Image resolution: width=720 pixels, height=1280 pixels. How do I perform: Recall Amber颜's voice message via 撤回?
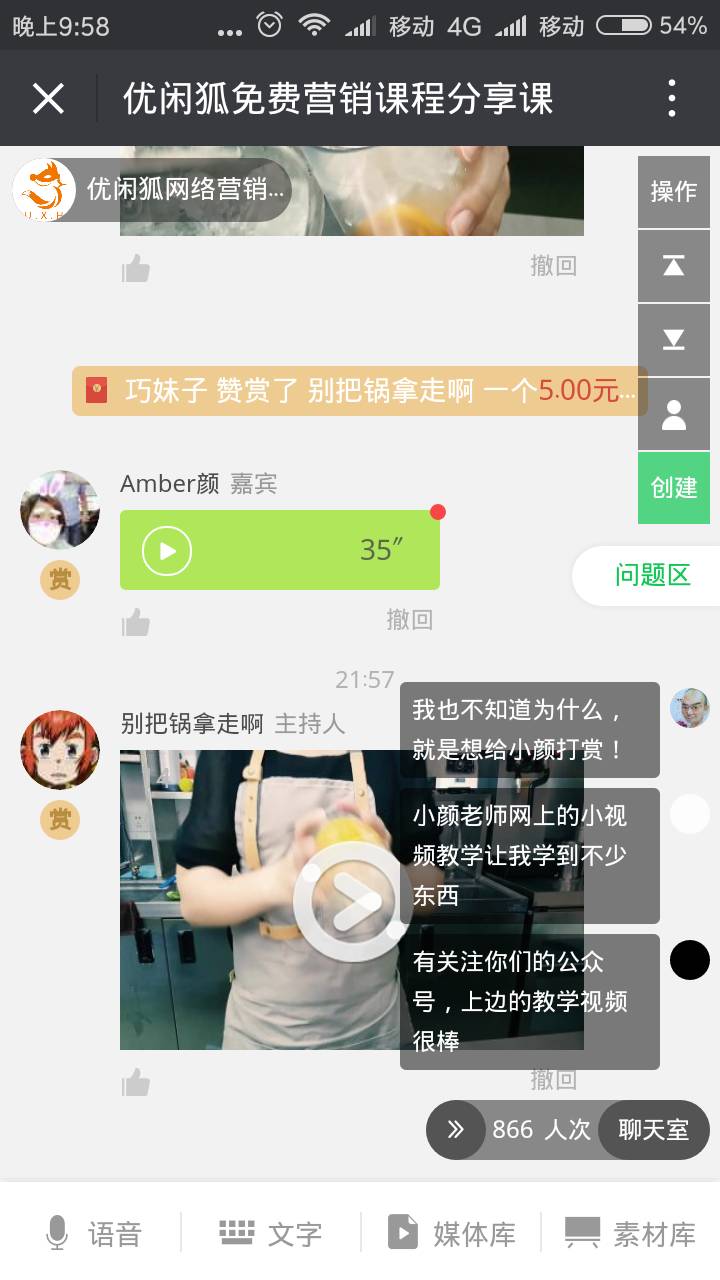tap(409, 620)
